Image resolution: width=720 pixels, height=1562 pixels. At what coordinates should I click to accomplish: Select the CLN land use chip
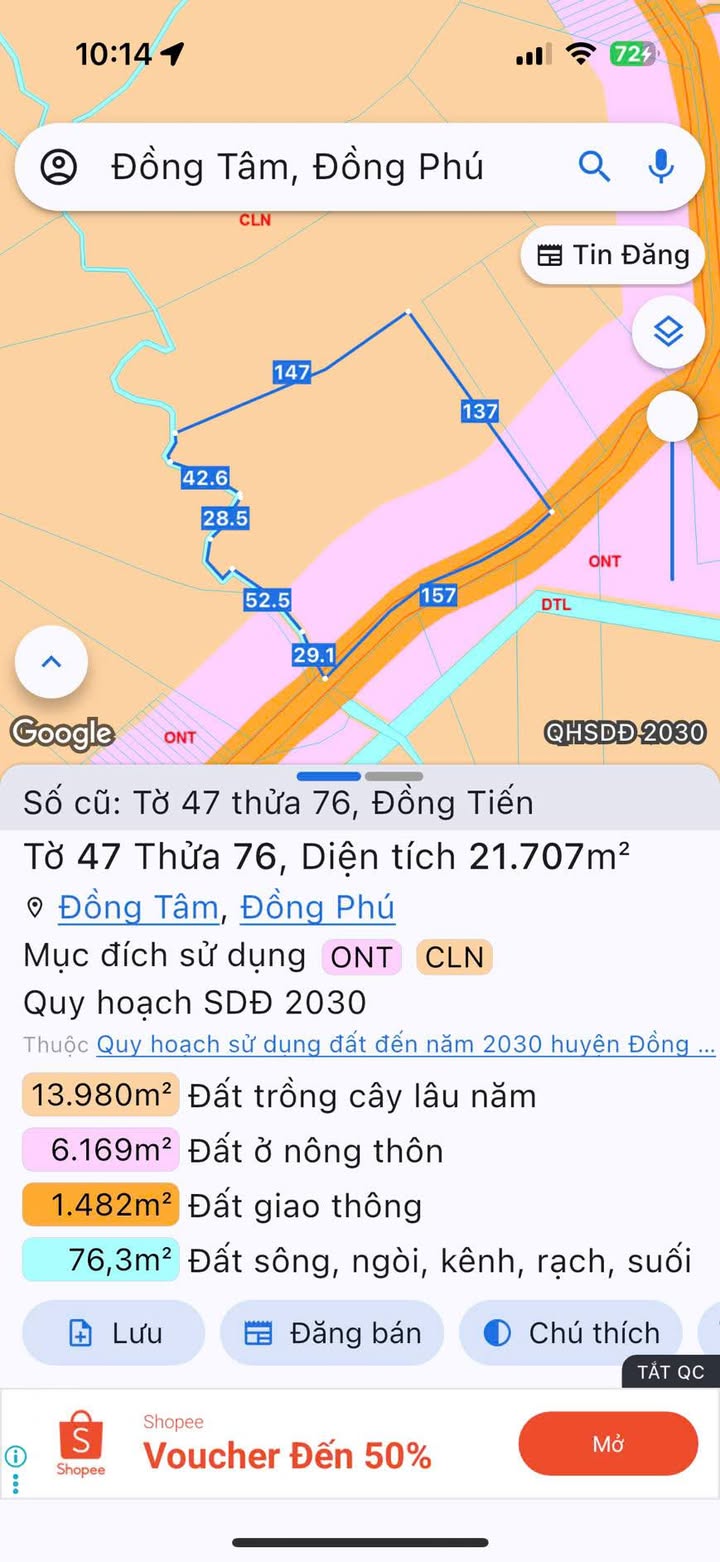454,957
